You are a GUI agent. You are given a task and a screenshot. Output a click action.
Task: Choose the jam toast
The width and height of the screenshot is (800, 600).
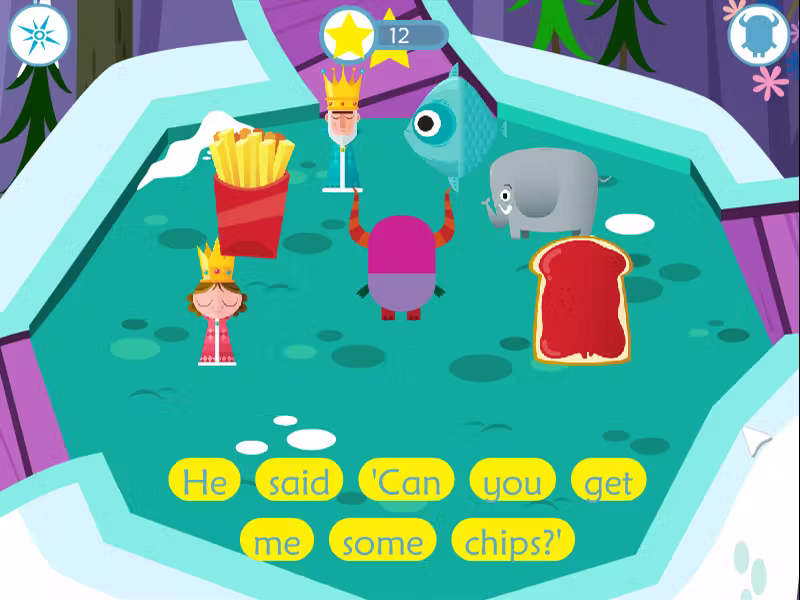pos(580,300)
